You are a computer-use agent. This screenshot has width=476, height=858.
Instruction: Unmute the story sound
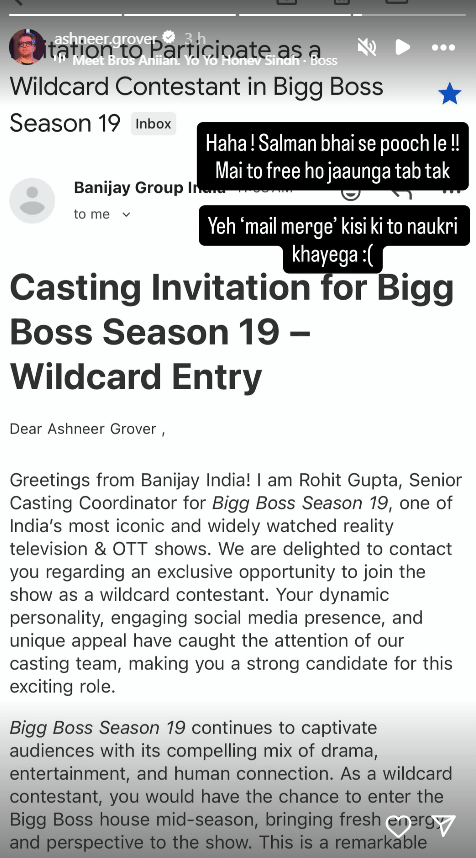click(367, 47)
